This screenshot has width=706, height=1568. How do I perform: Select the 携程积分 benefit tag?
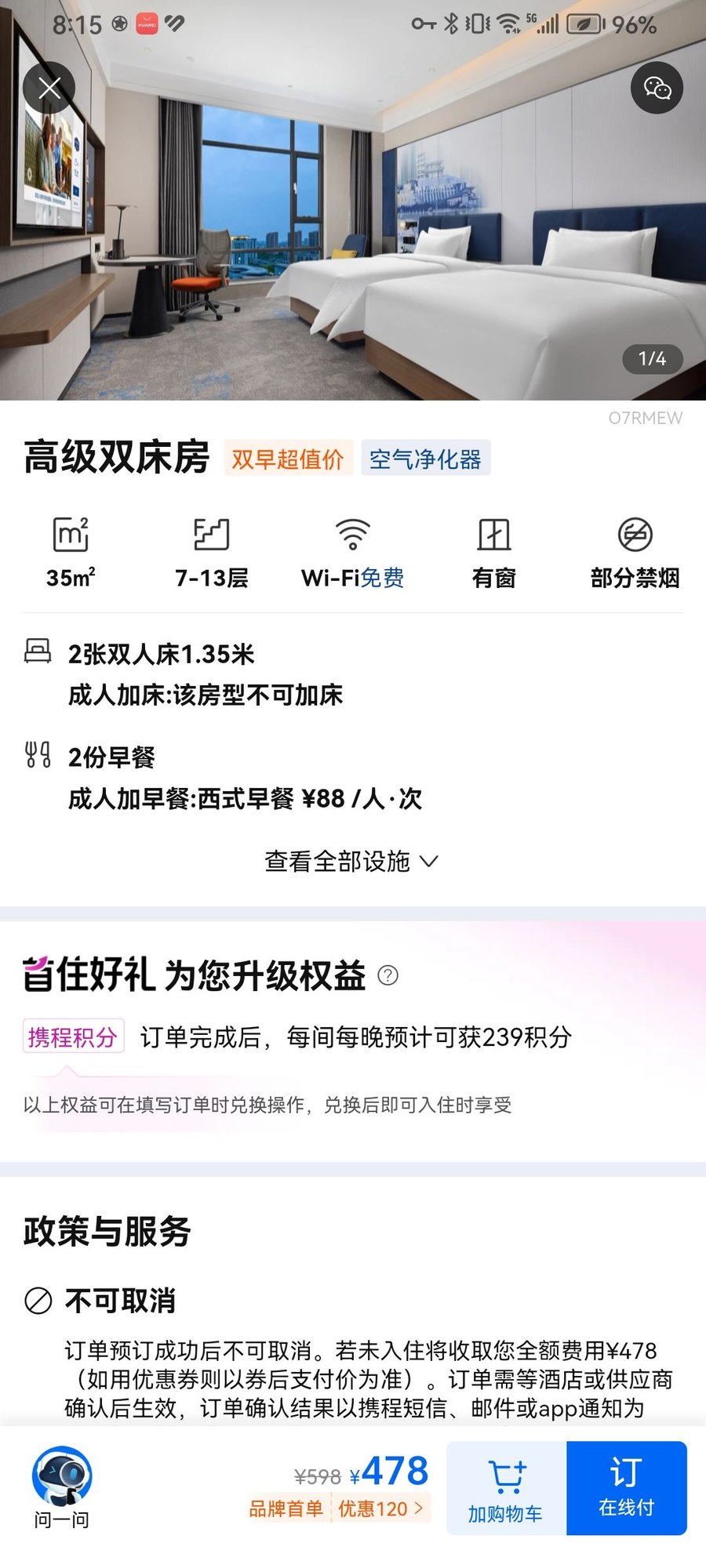point(73,1037)
